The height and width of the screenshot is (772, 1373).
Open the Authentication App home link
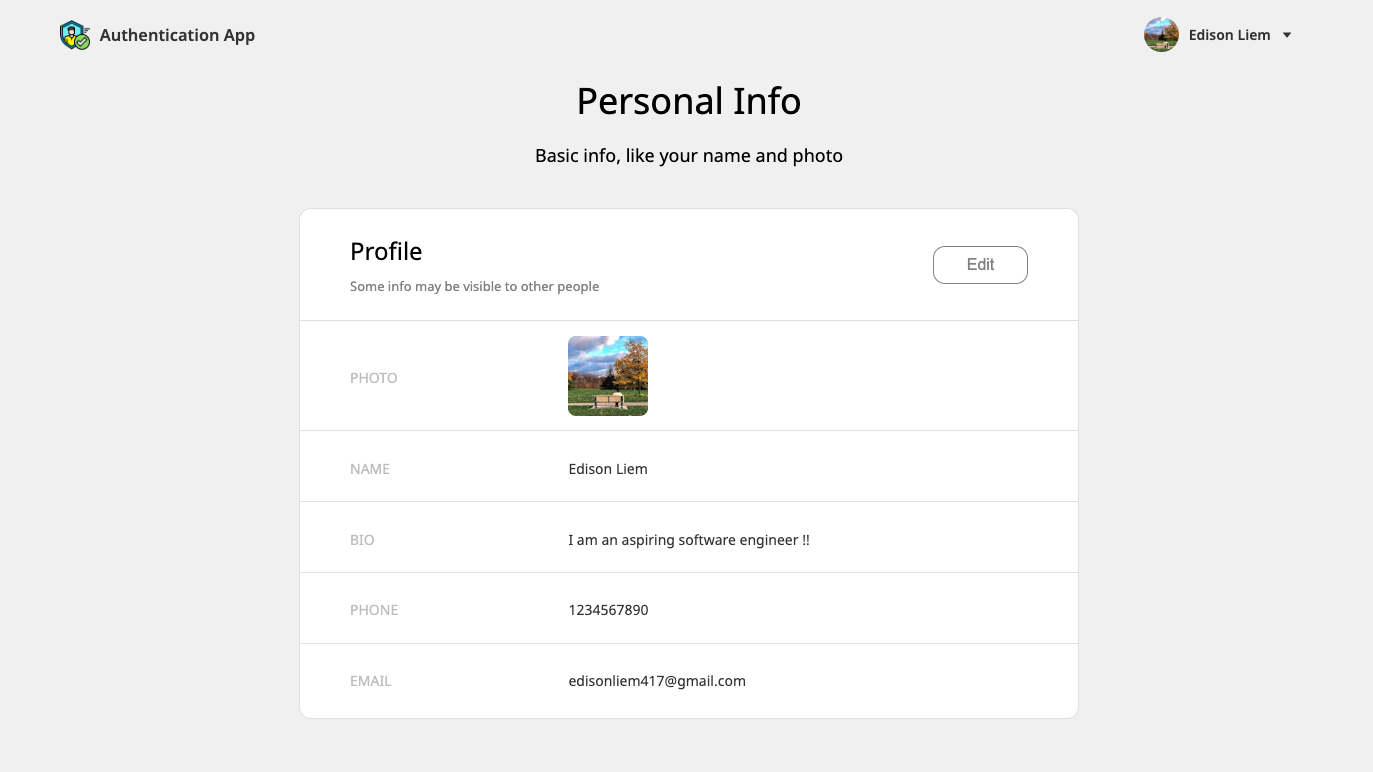coord(157,35)
